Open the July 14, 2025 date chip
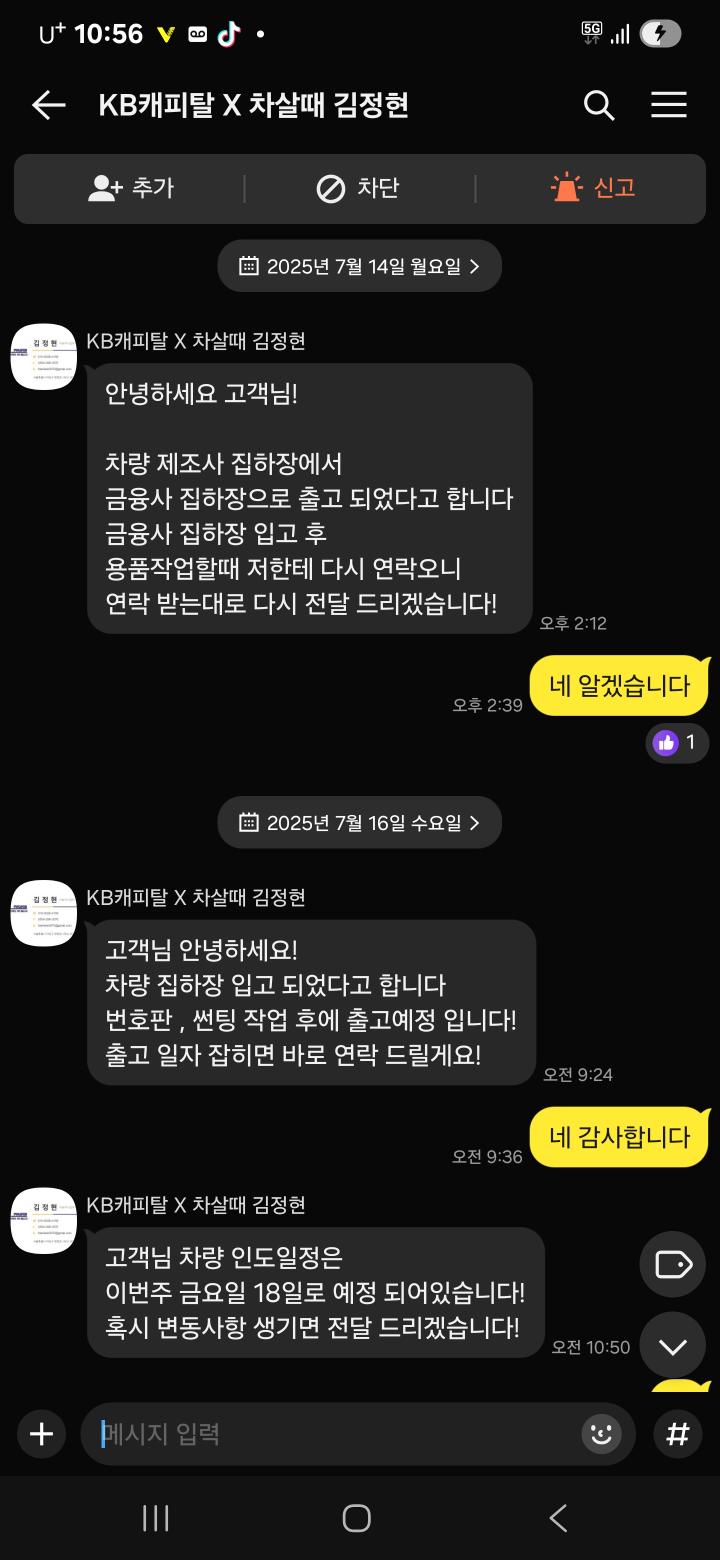 click(x=359, y=266)
